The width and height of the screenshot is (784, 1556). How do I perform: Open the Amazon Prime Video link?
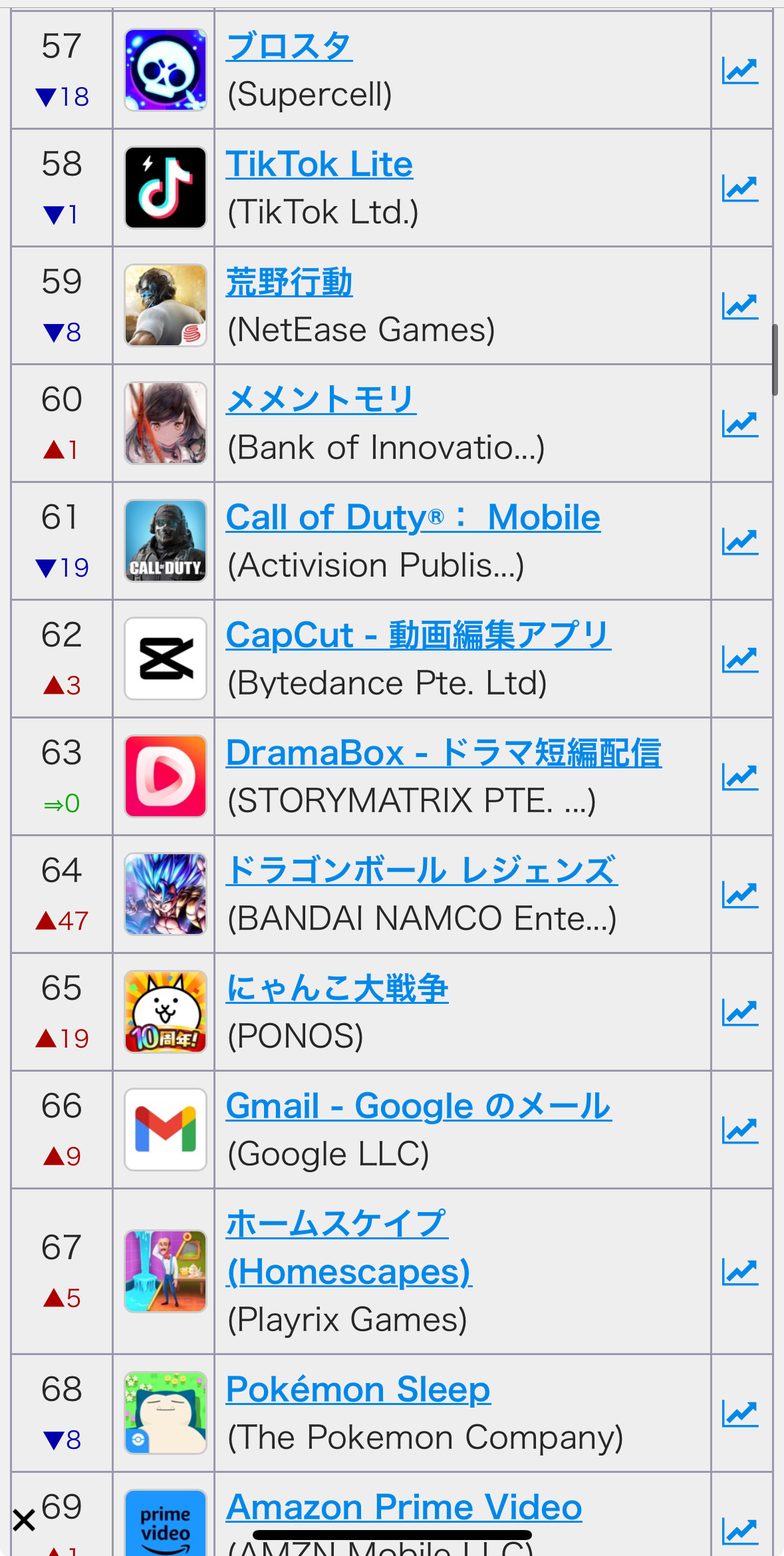pos(404,1507)
